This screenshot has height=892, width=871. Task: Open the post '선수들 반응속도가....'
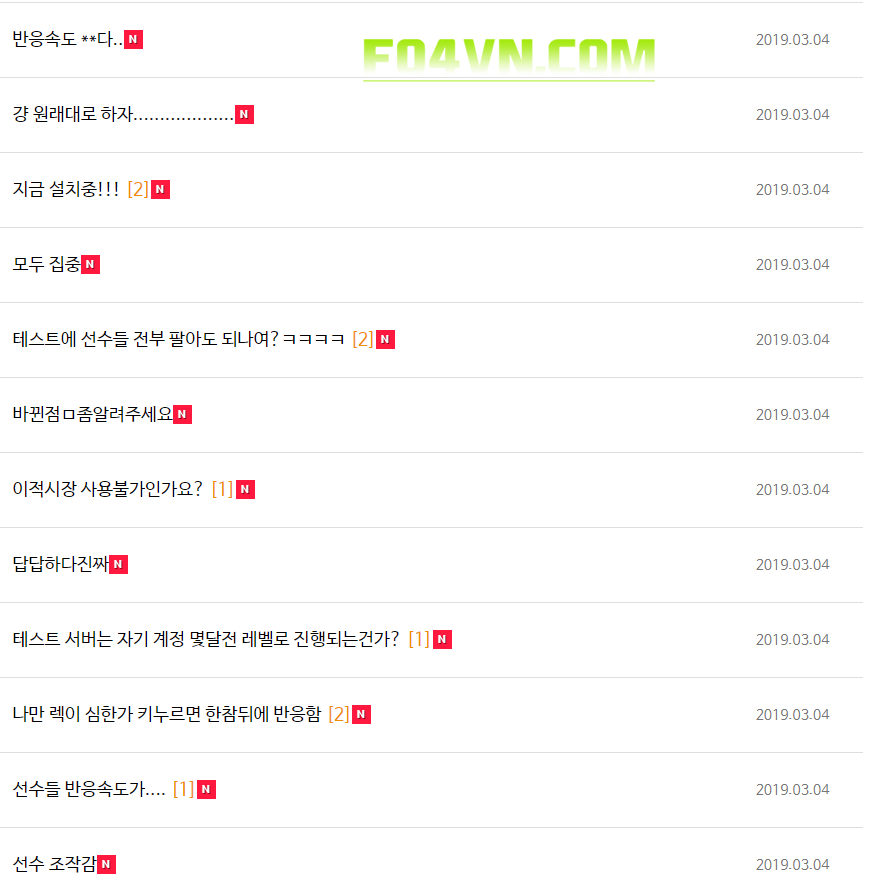(x=88, y=790)
